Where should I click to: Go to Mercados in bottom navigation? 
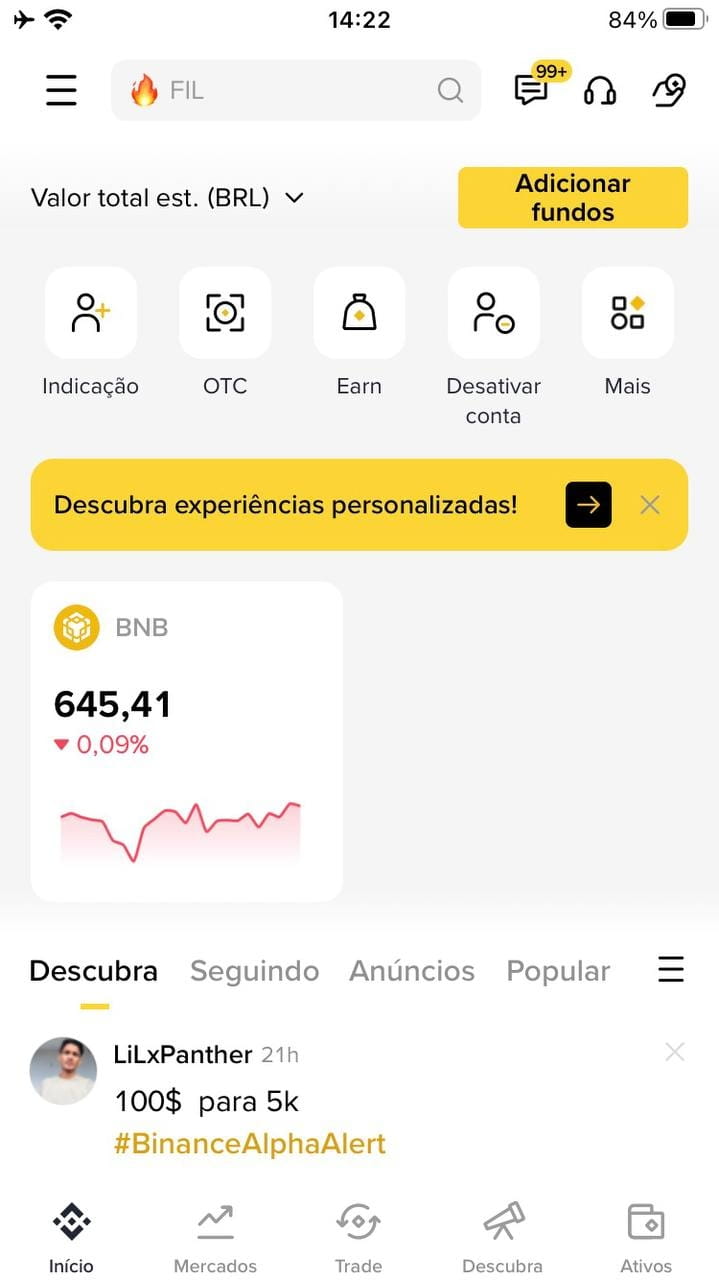(215, 1238)
